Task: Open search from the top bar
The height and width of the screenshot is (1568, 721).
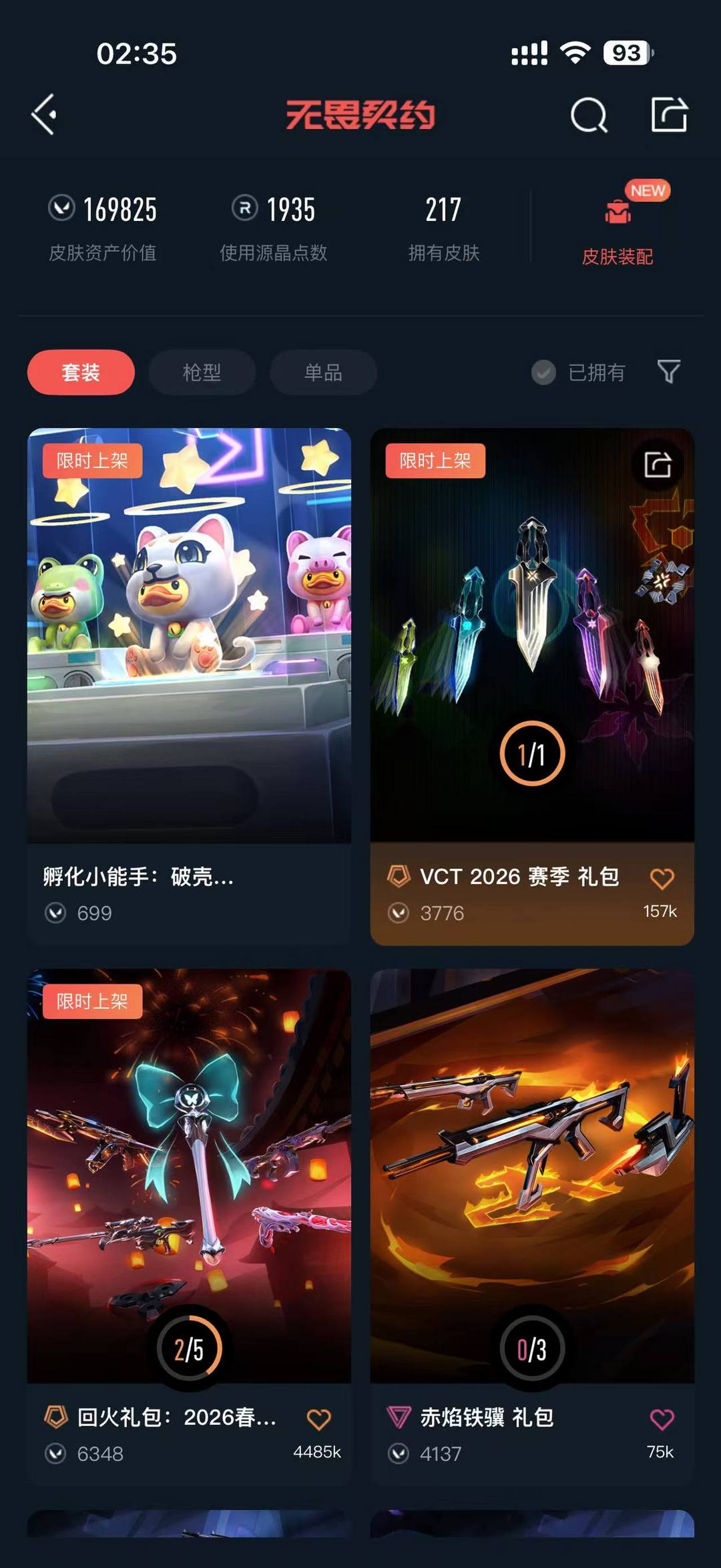Action: pos(588,115)
